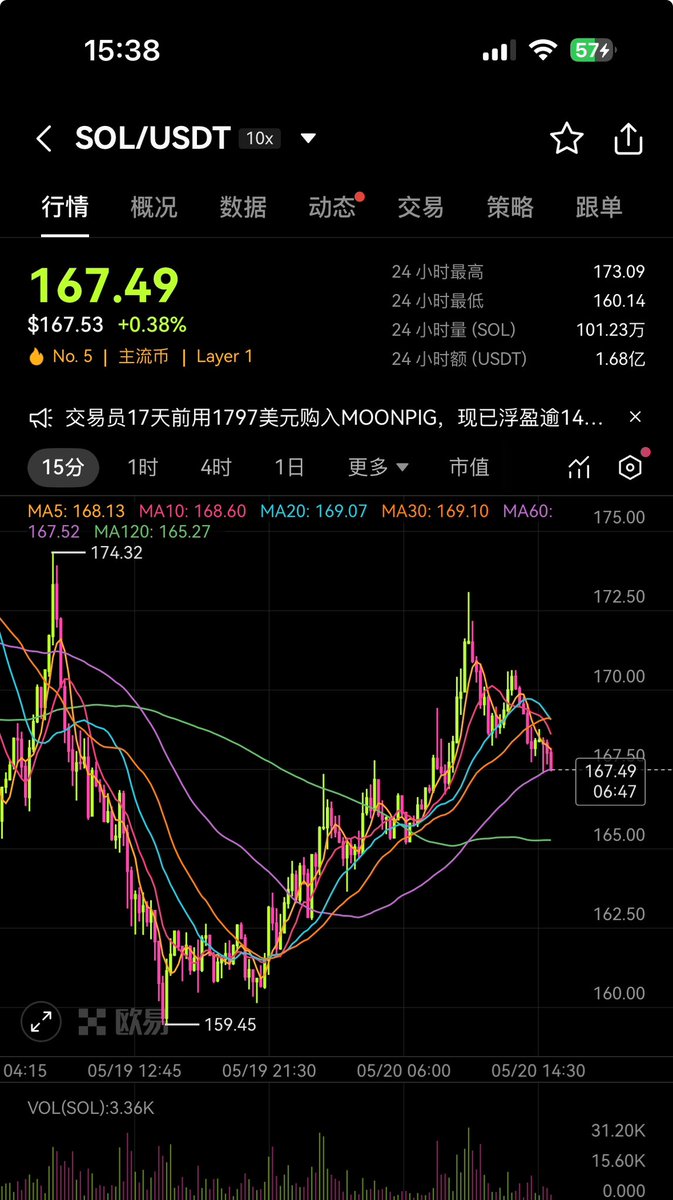Open the 策略 tab
The width and height of the screenshot is (673, 1200).
tap(510, 207)
